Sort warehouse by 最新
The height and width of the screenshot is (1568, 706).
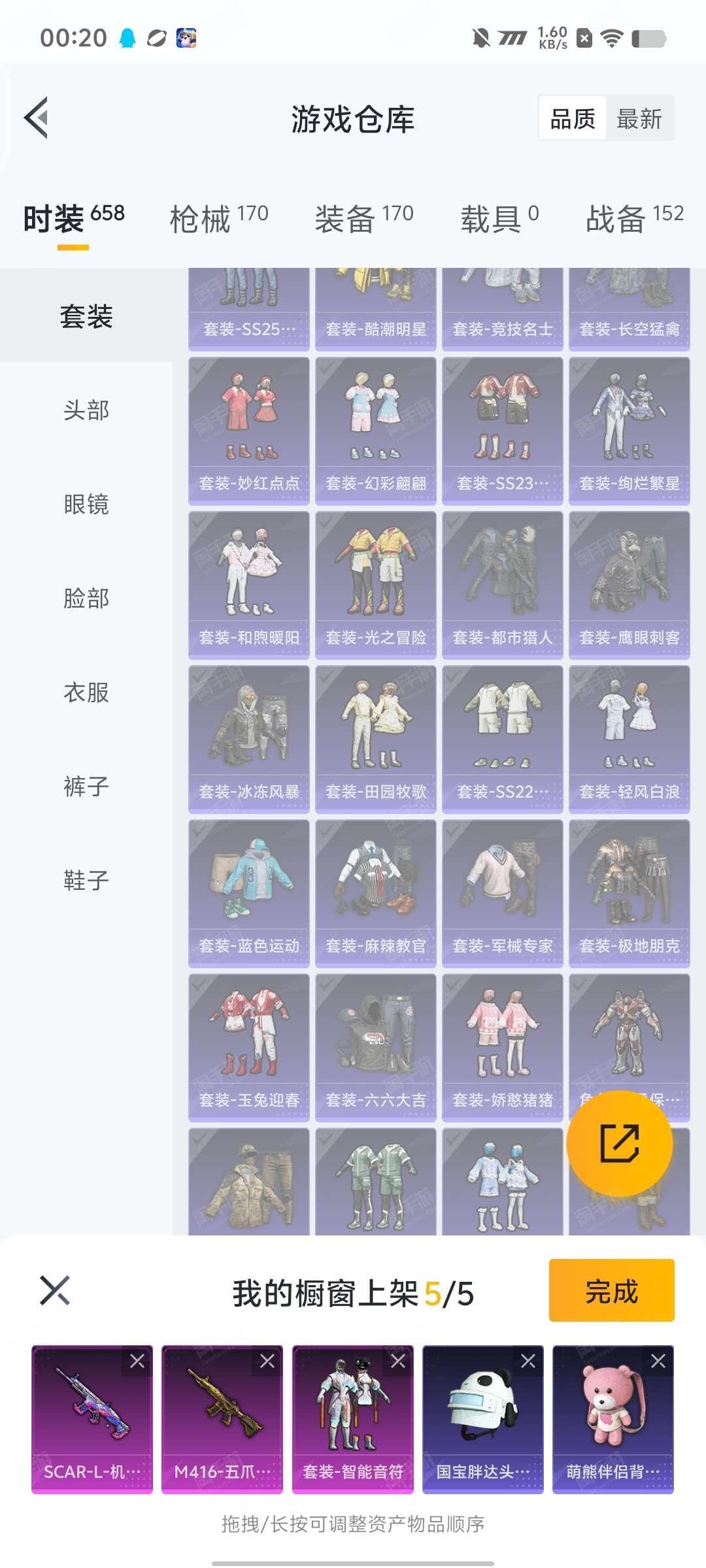pos(639,119)
